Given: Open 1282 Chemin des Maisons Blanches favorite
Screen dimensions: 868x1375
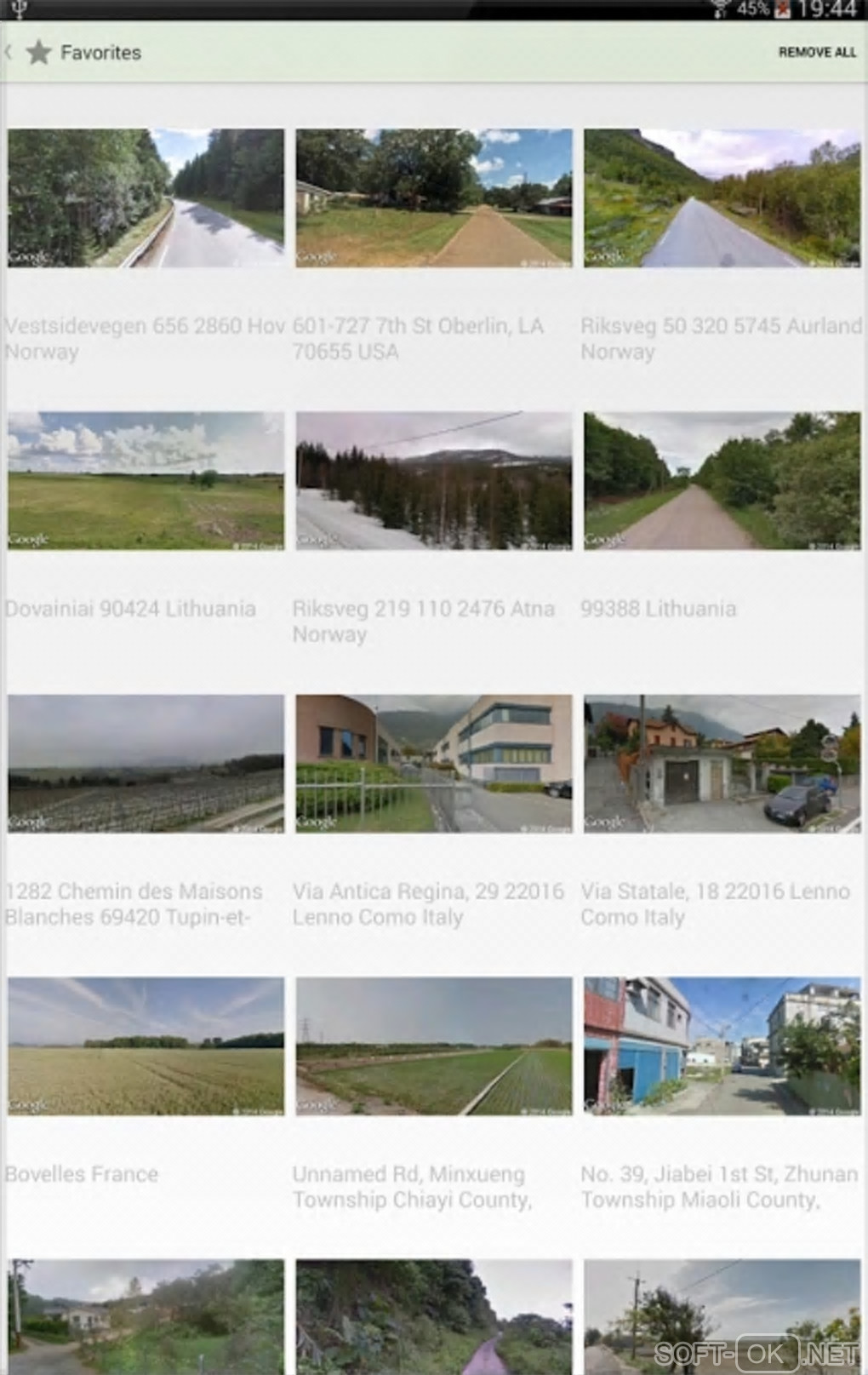Looking at the screenshot, I should pyautogui.click(x=146, y=764).
